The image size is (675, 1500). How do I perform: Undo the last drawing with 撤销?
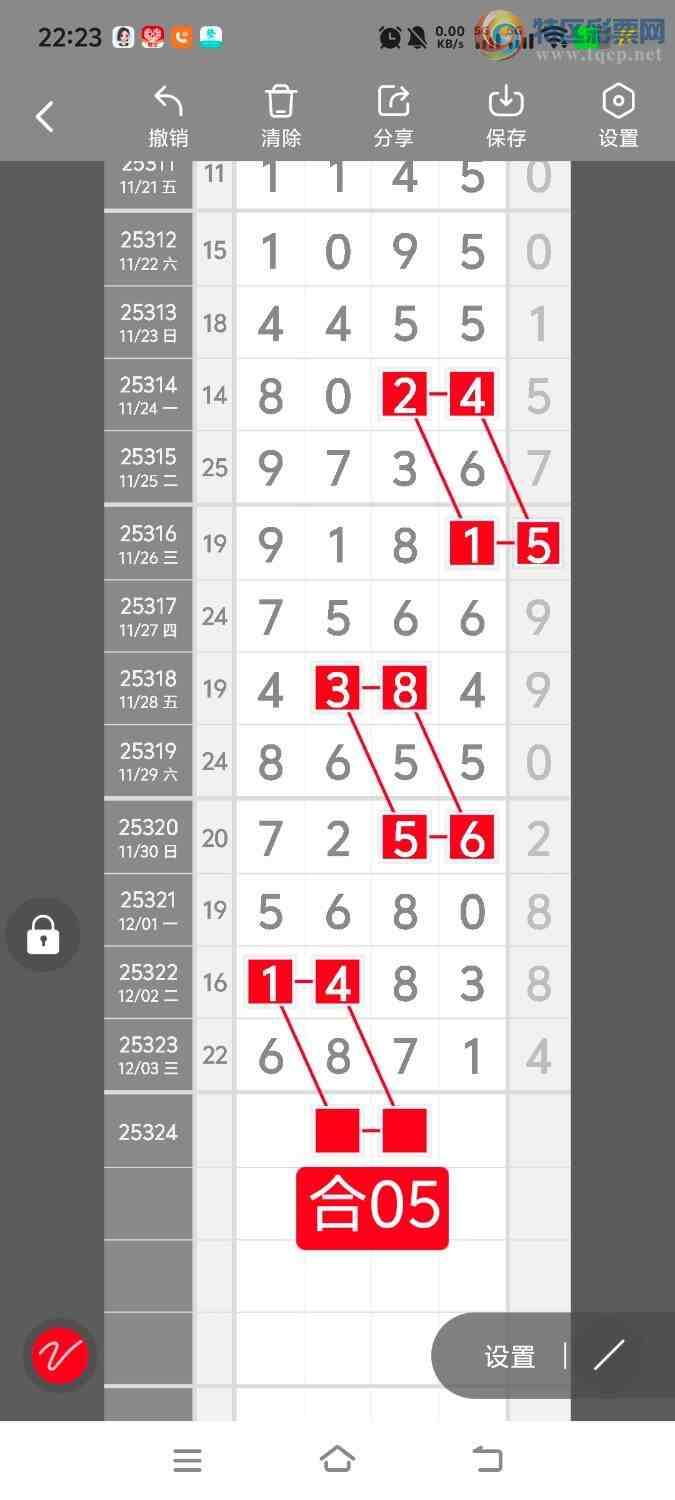coord(168,117)
